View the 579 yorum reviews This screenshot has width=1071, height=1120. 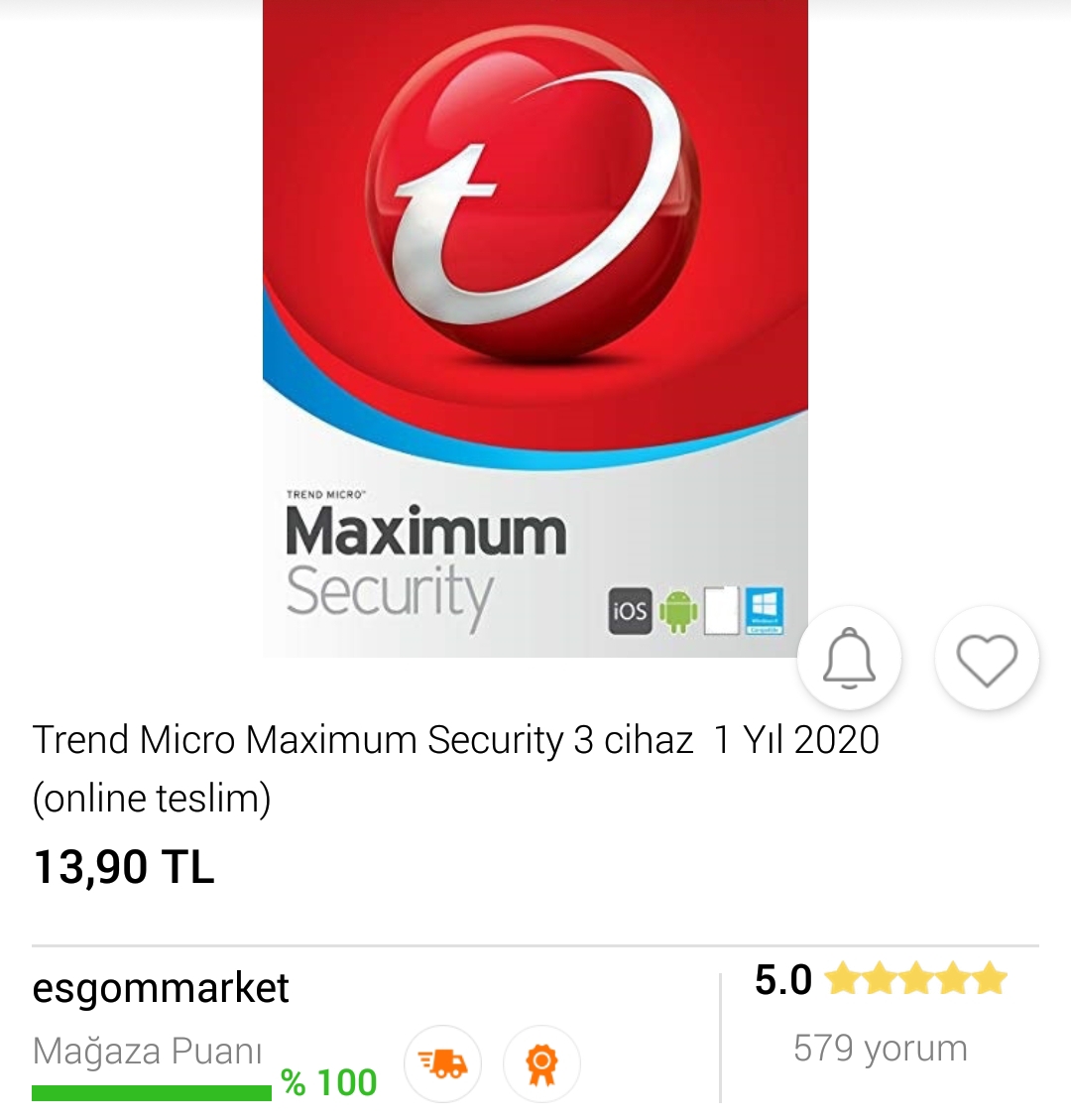point(880,1048)
